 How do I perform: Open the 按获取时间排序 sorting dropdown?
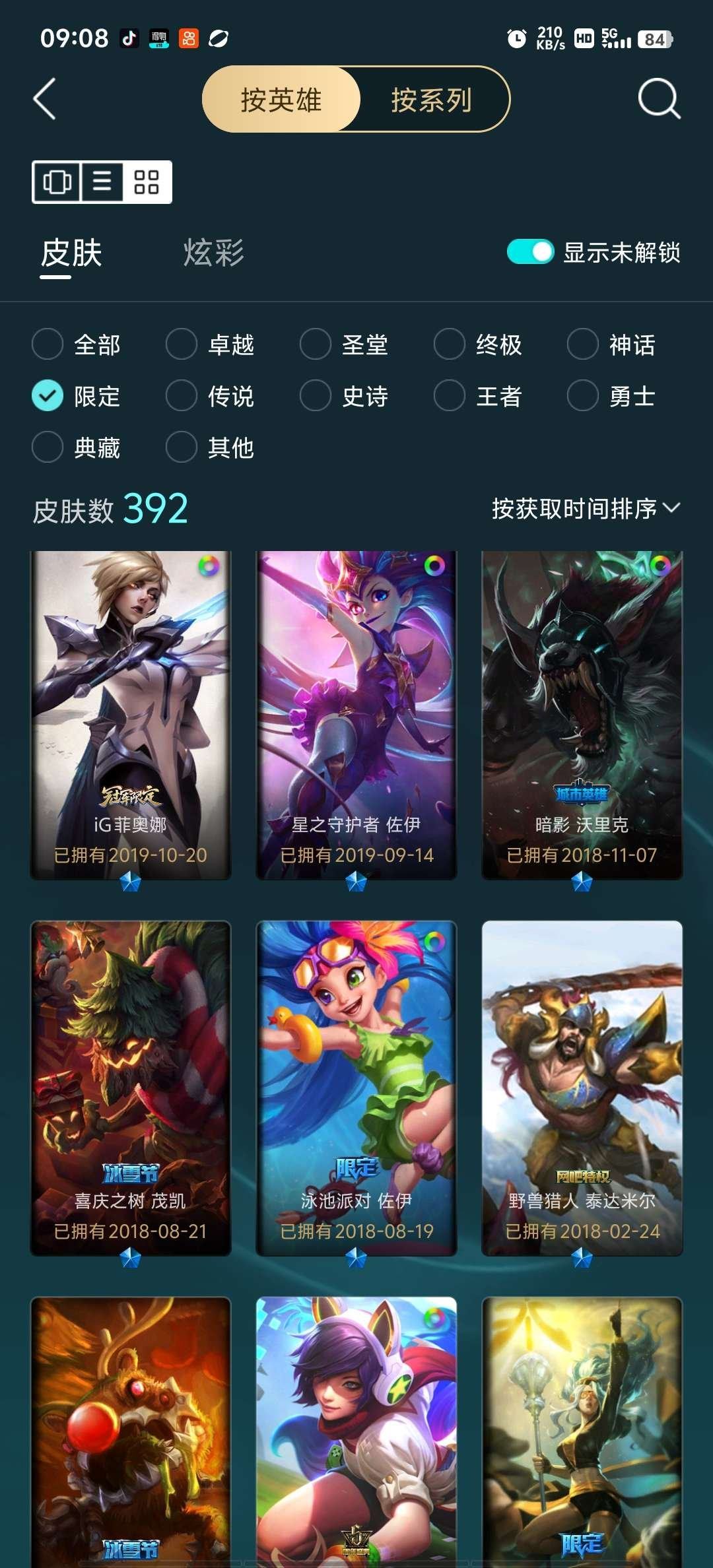click(x=584, y=509)
